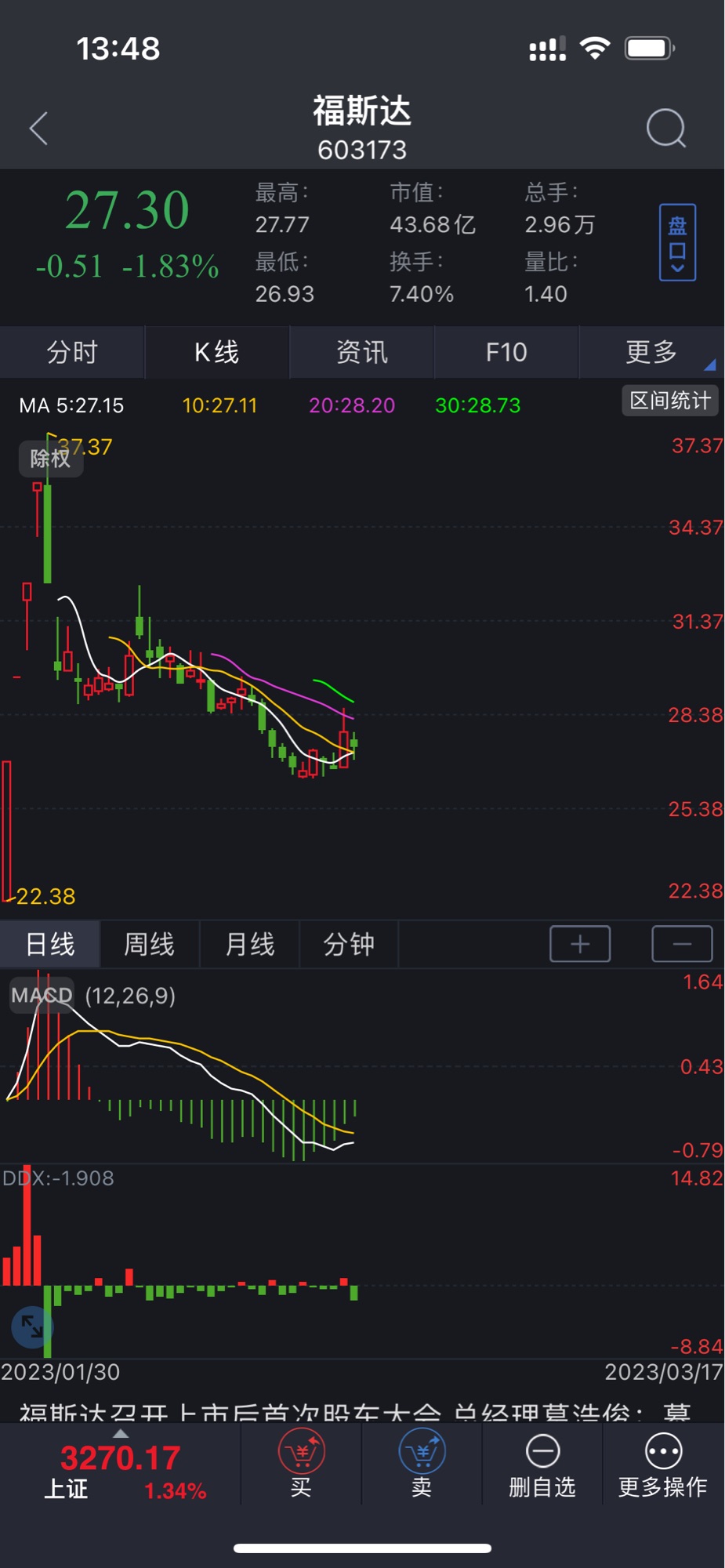This screenshot has width=725, height=1568.
Task: Tap the 区间统计 button
Action: (x=670, y=401)
